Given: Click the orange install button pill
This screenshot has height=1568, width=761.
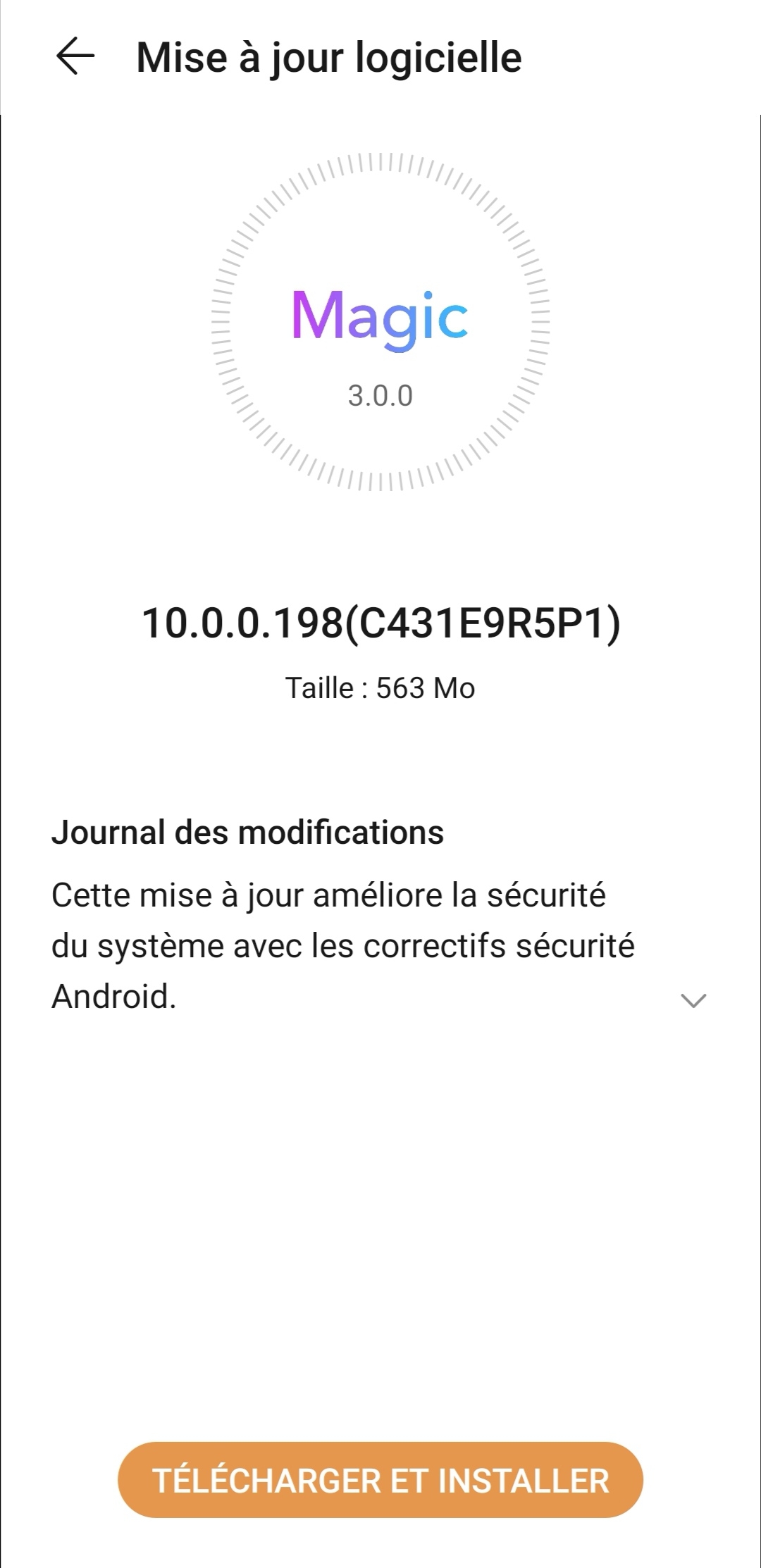Looking at the screenshot, I should click(380, 1479).
